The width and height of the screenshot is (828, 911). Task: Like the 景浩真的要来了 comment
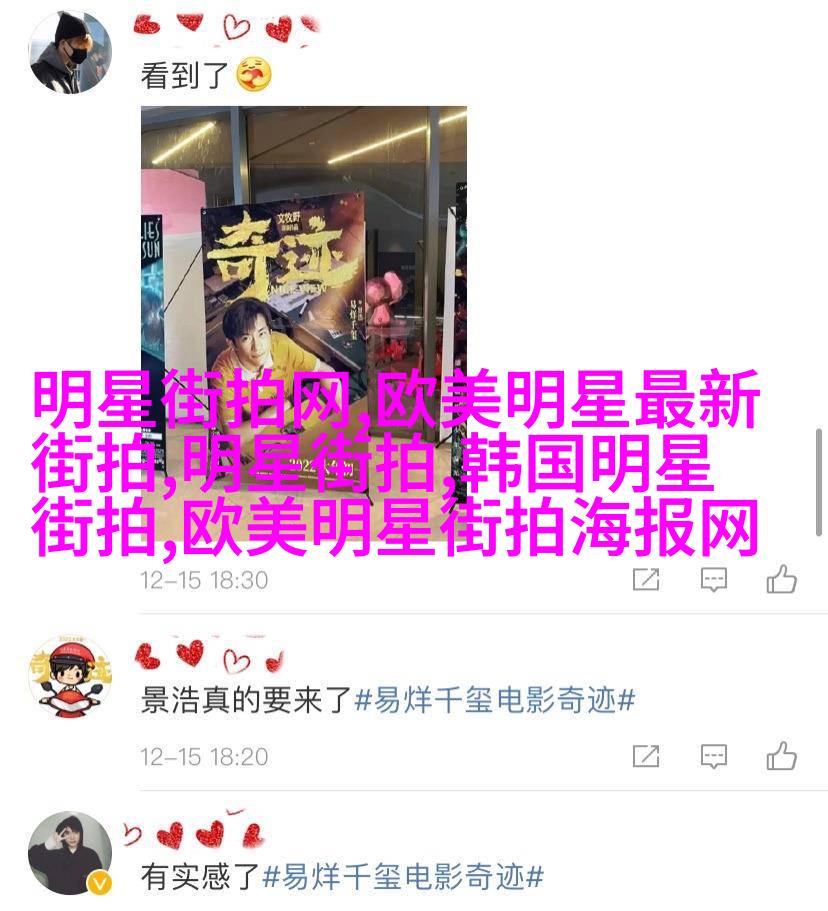click(781, 756)
